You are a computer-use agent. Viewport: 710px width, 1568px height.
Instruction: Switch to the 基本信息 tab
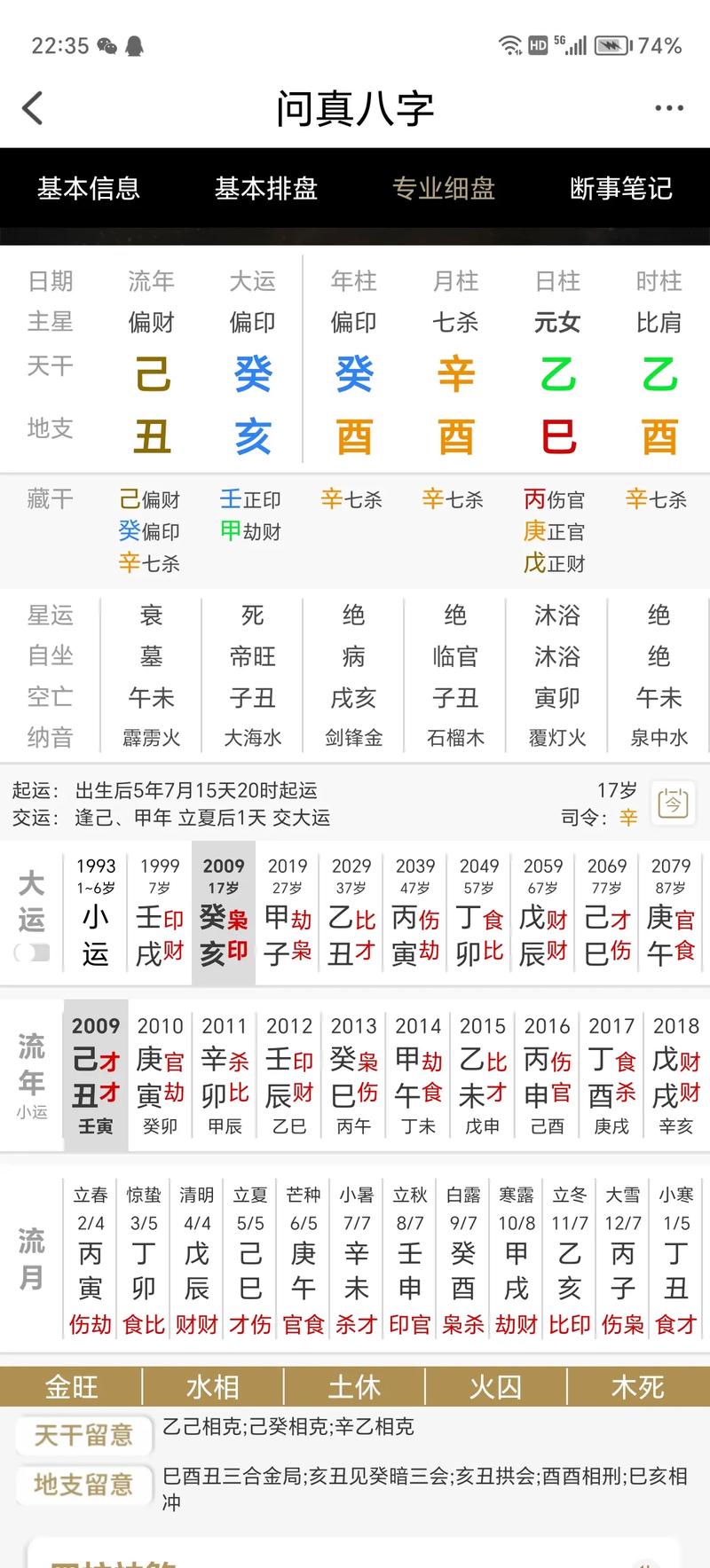click(89, 188)
